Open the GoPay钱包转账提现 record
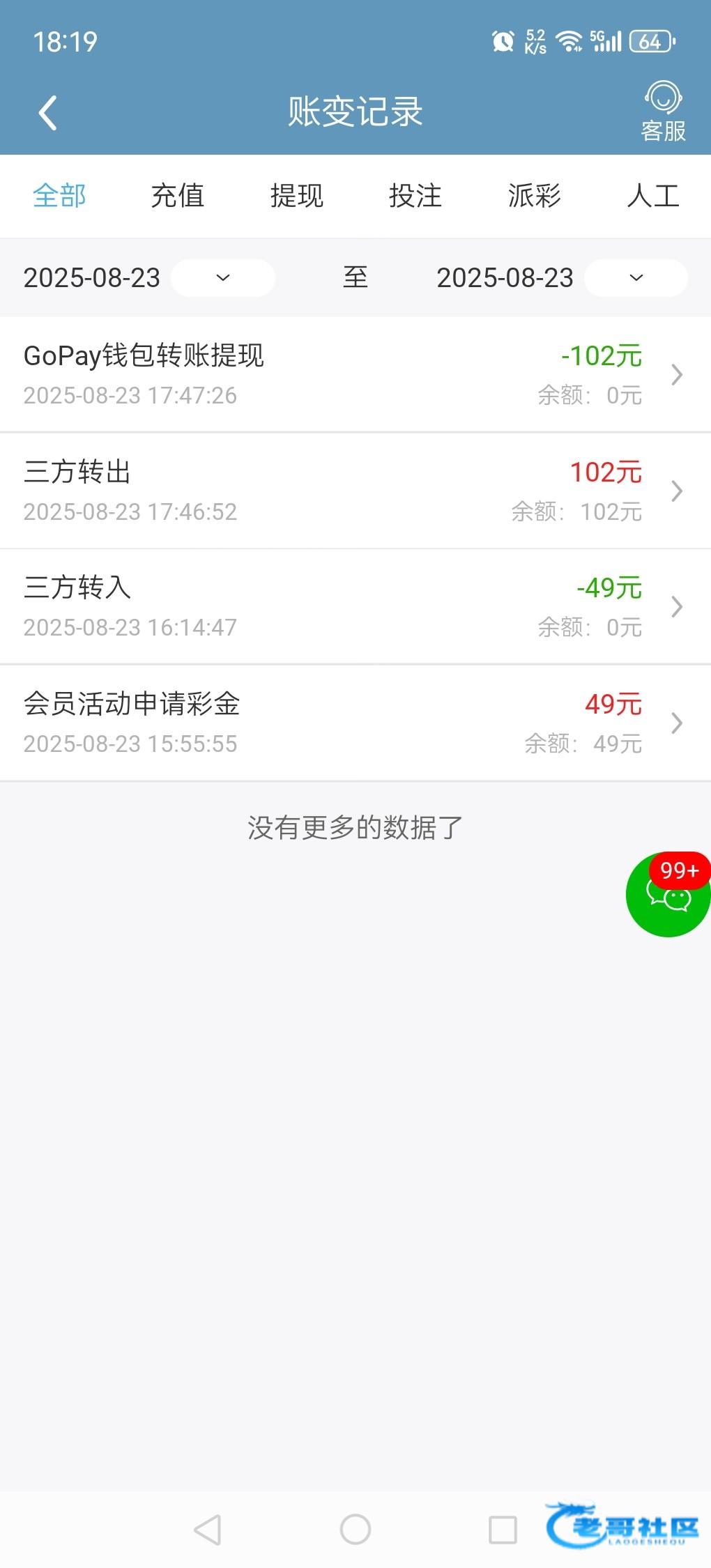This screenshot has height=1568, width=711. (x=355, y=374)
